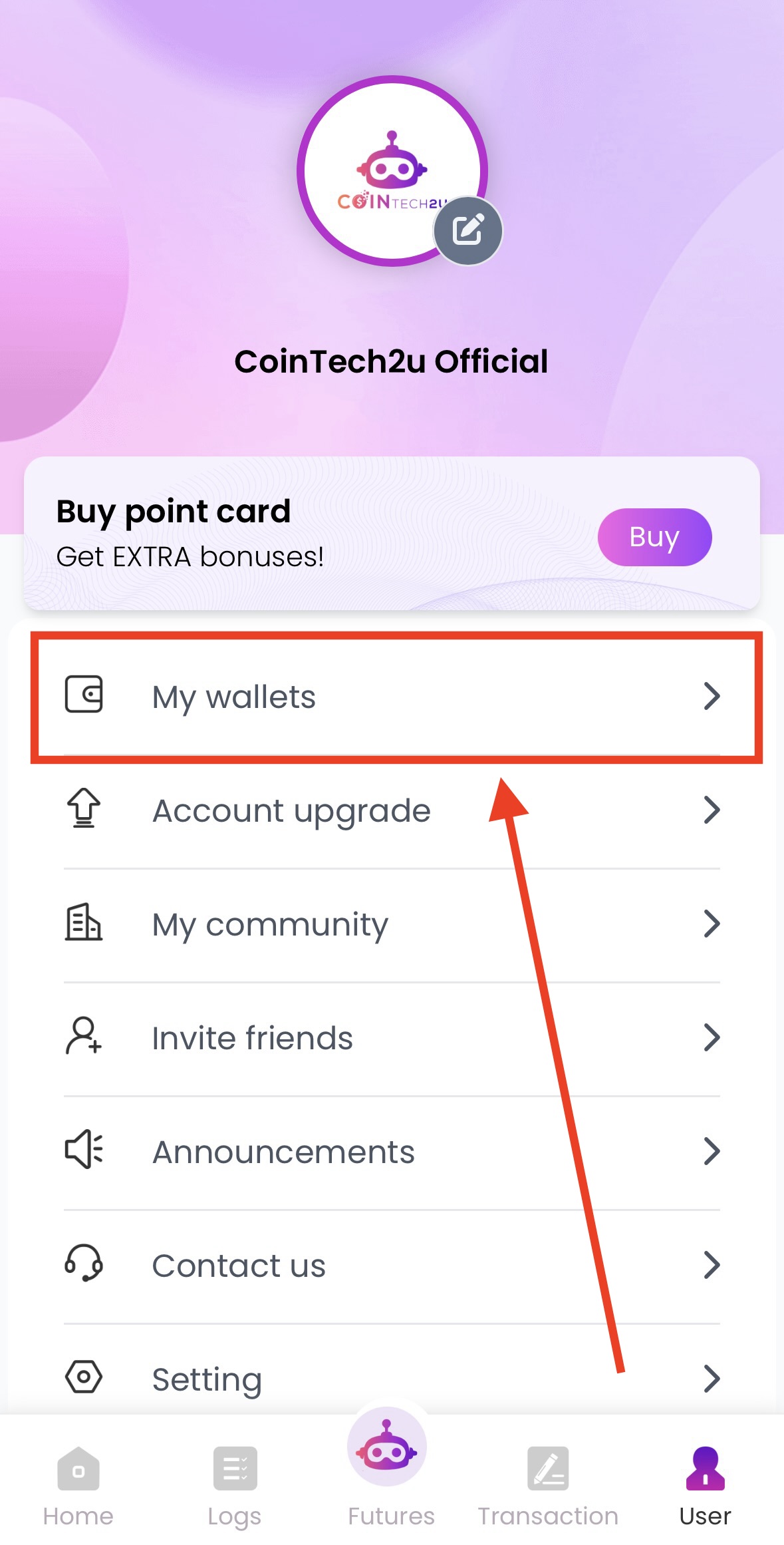Open Contact us
784x1545 pixels.
pyautogui.click(x=392, y=1266)
